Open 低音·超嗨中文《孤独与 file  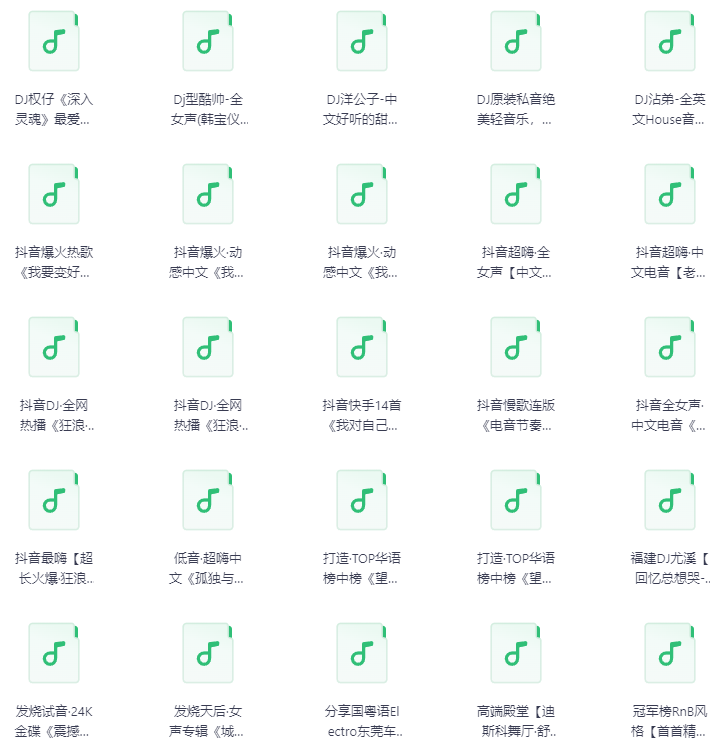click(x=208, y=500)
